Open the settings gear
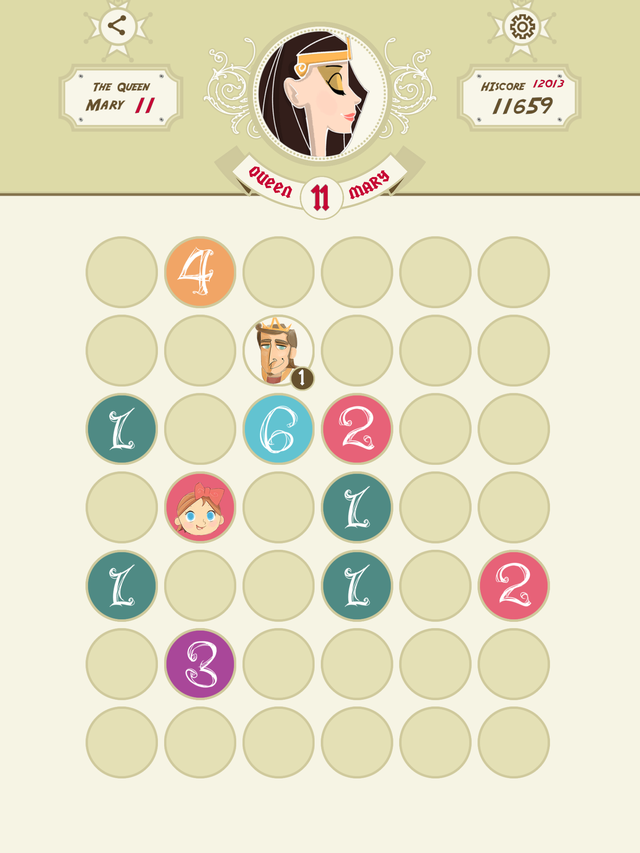Image resolution: width=640 pixels, height=853 pixels. [522, 26]
